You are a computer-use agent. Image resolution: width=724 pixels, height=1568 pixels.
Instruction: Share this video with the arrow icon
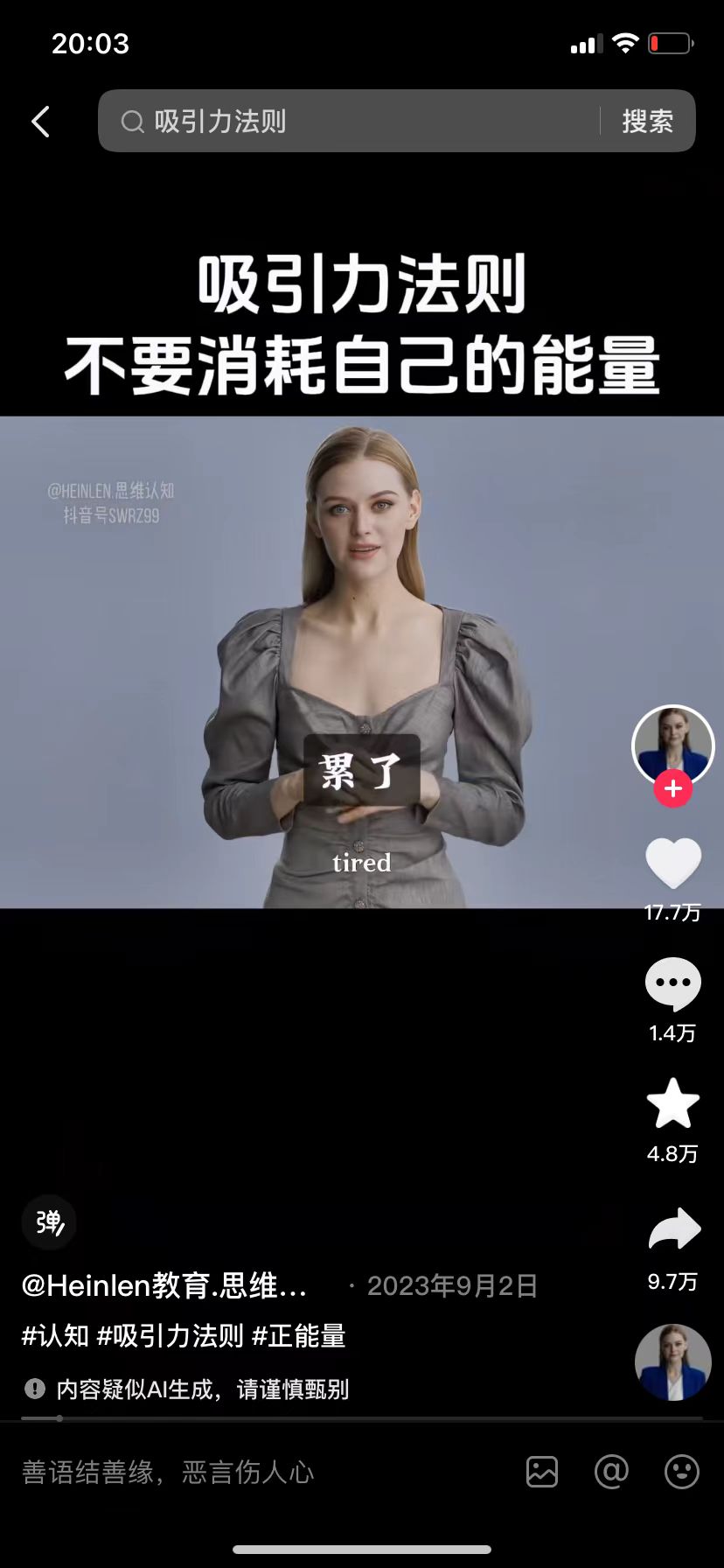[673, 1230]
